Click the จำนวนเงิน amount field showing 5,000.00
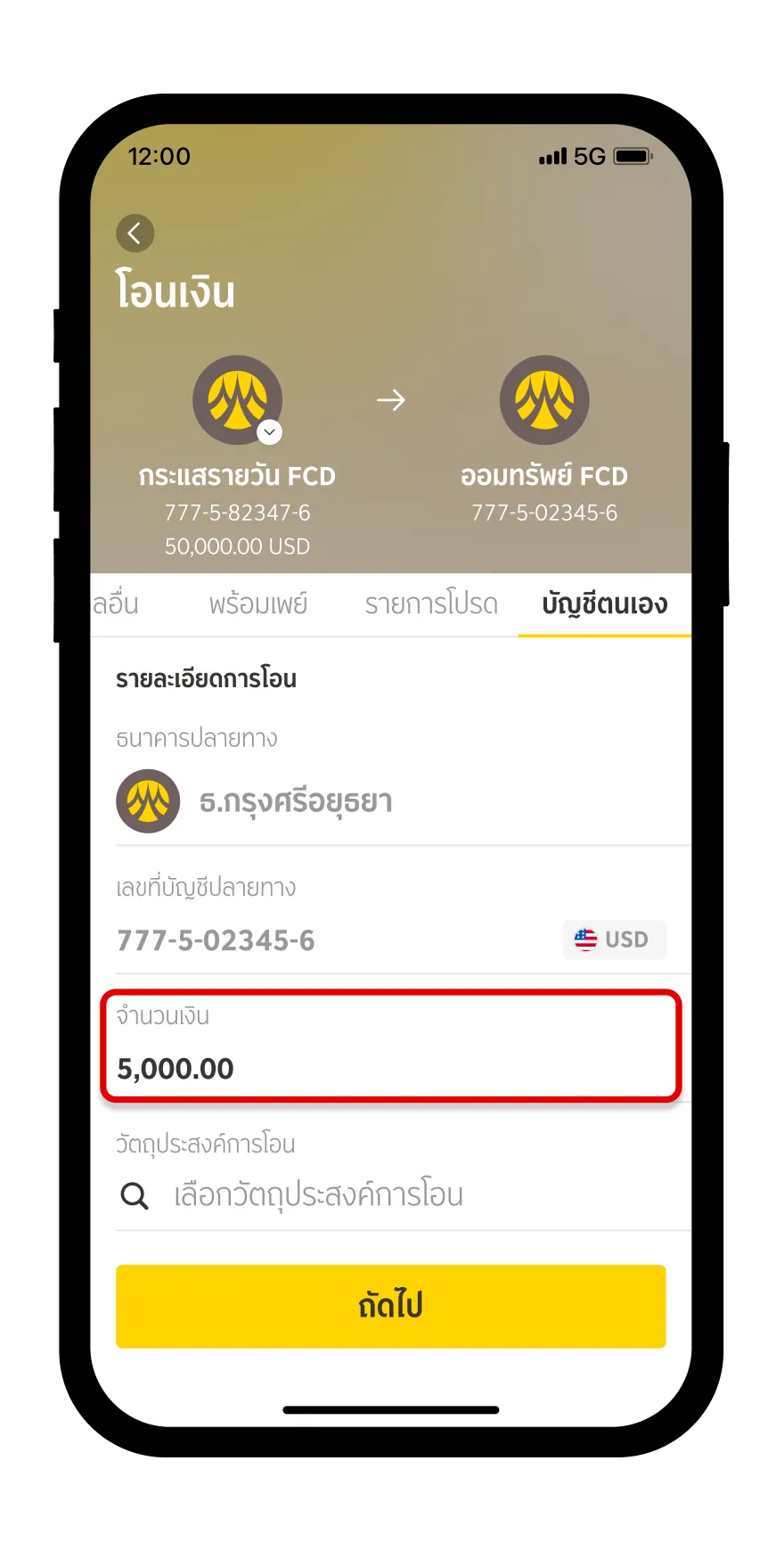The image size is (784, 1551). tap(390, 1048)
